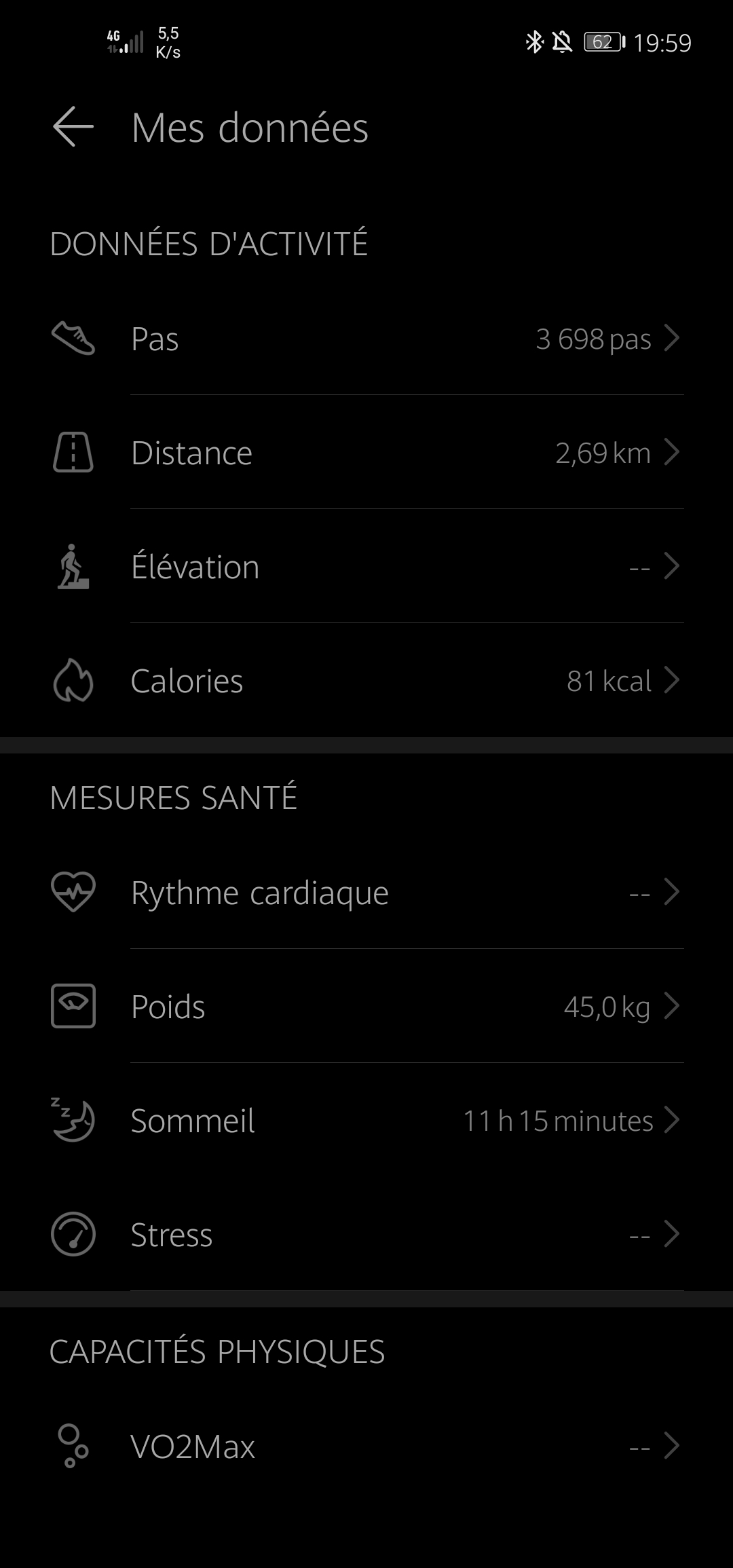This screenshot has height=1568, width=733.
Task: Select the DONNÉES D'ACTIVITÉ section header
Action: 209,242
